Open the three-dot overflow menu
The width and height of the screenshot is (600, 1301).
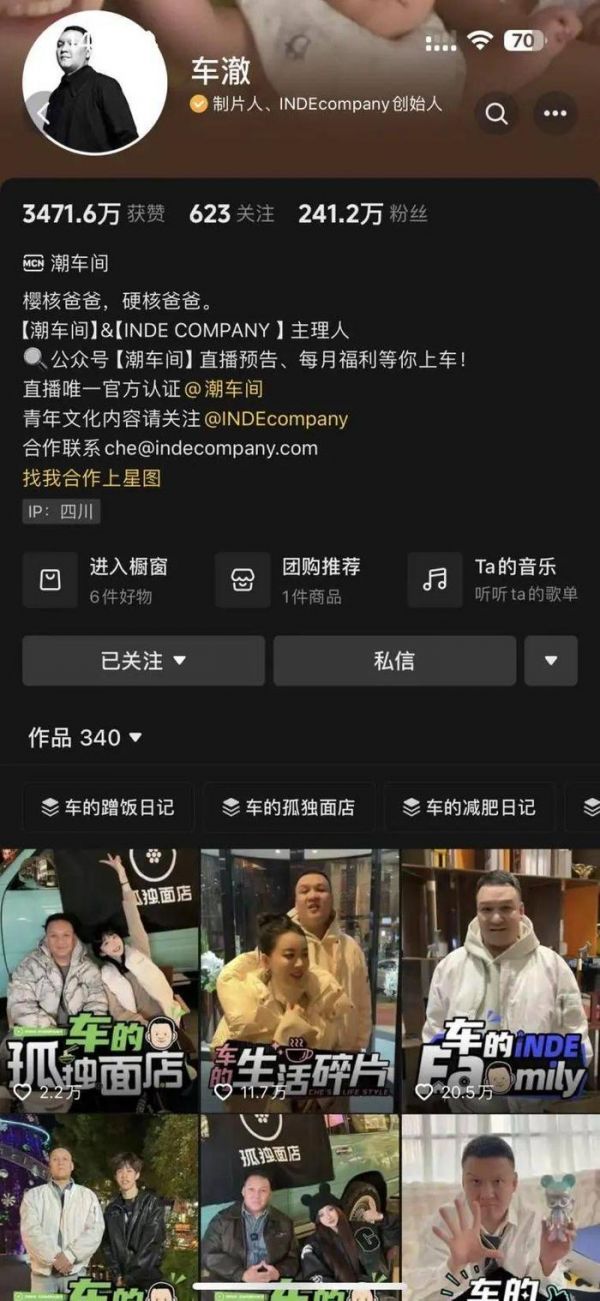(555, 114)
